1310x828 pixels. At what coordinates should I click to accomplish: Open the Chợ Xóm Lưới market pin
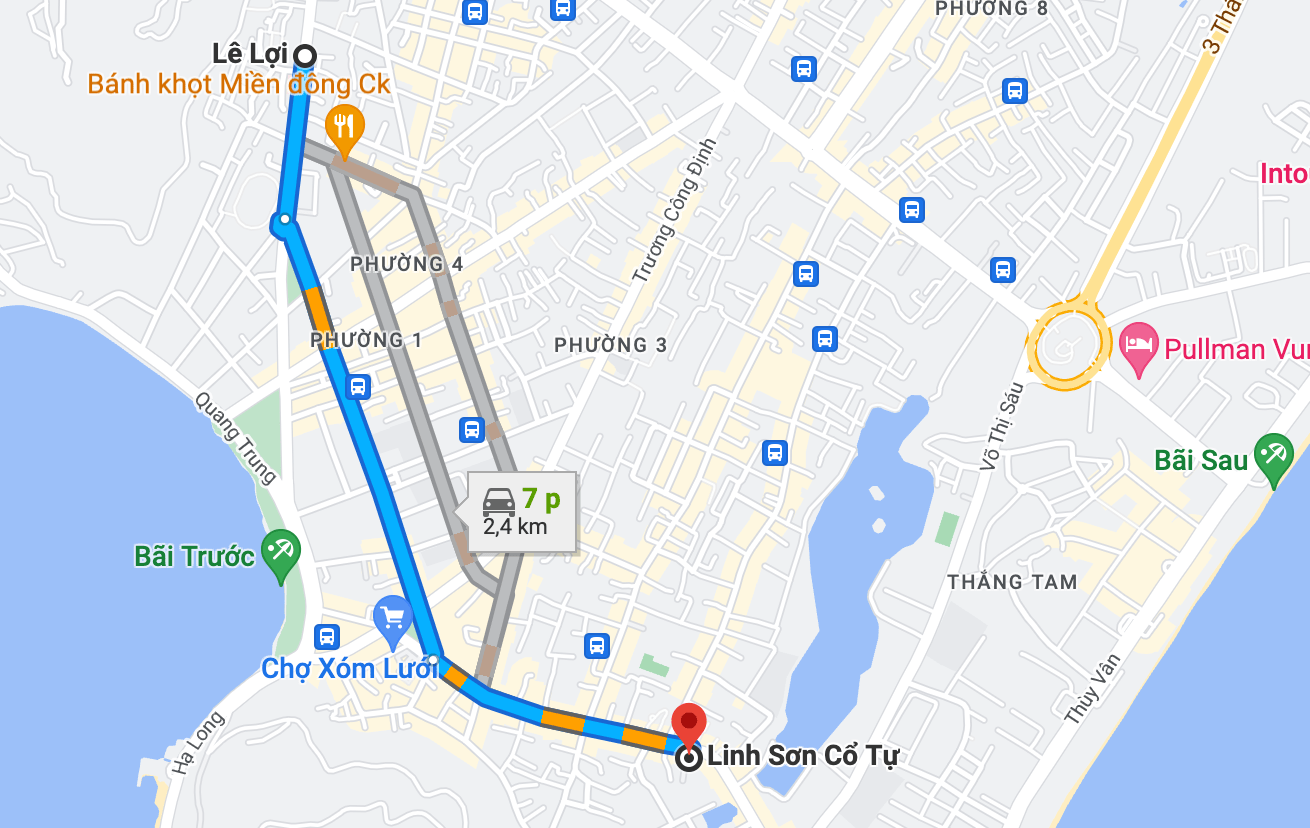coord(391,617)
